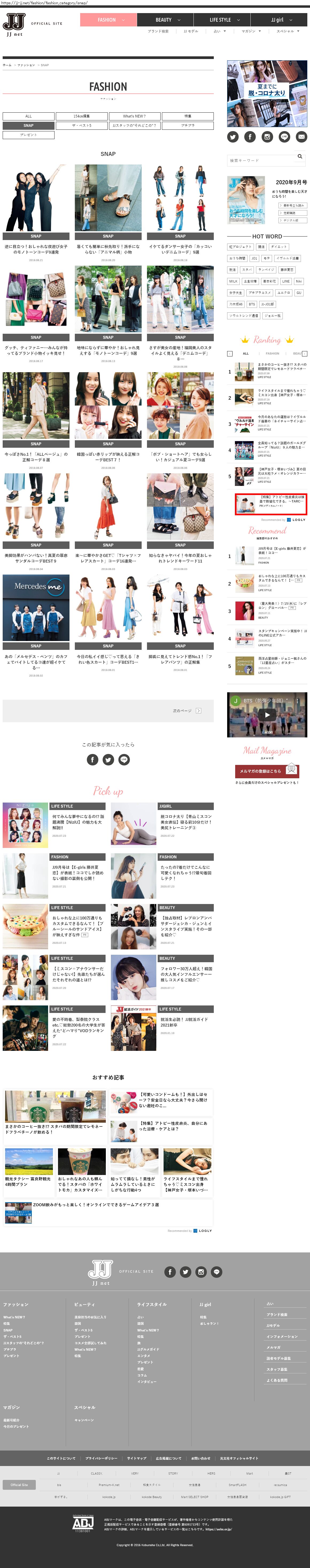Tap the envelope mail icon in the sidebar
The height and width of the screenshot is (1568, 310).
tap(301, 137)
